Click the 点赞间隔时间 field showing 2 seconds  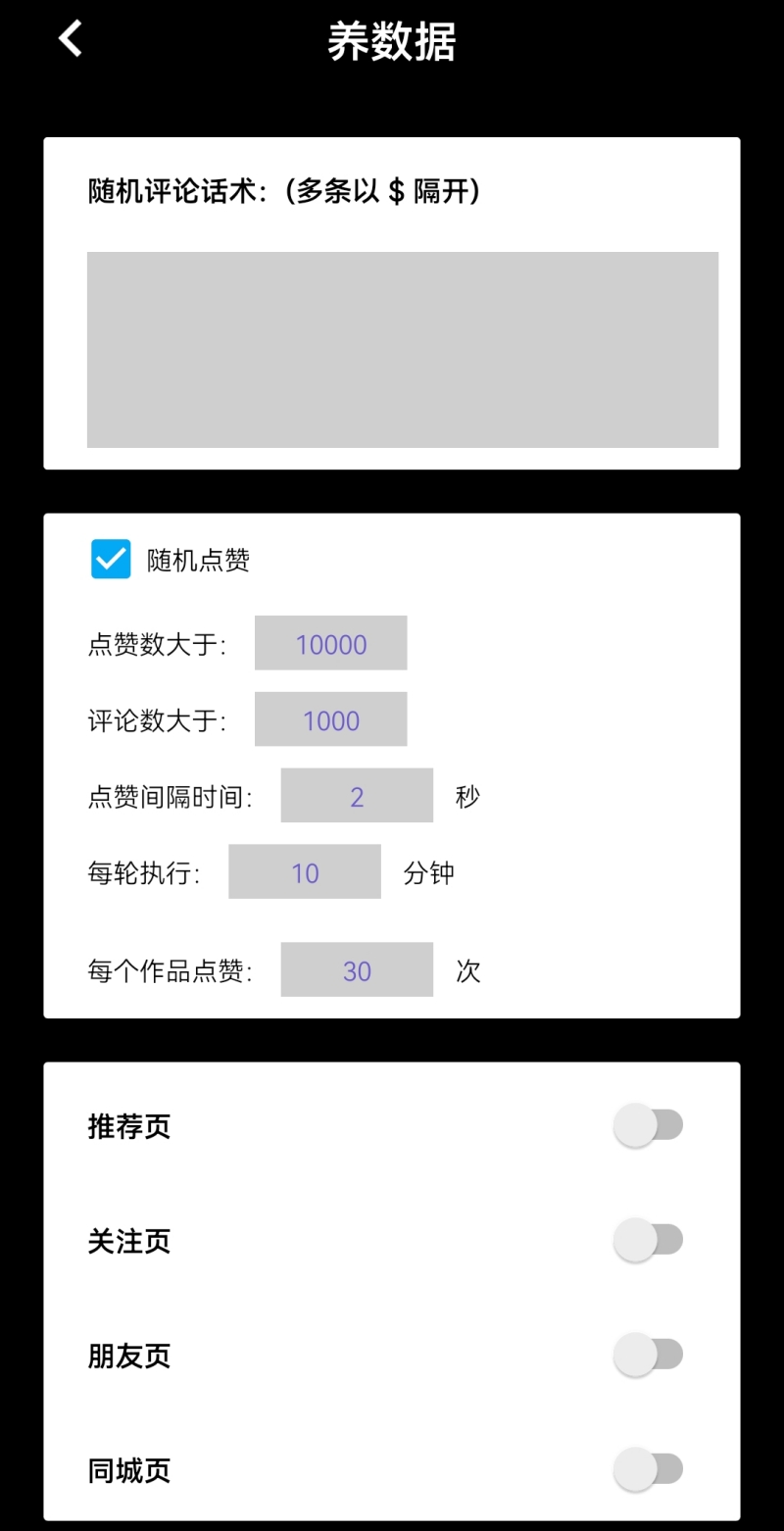[357, 796]
